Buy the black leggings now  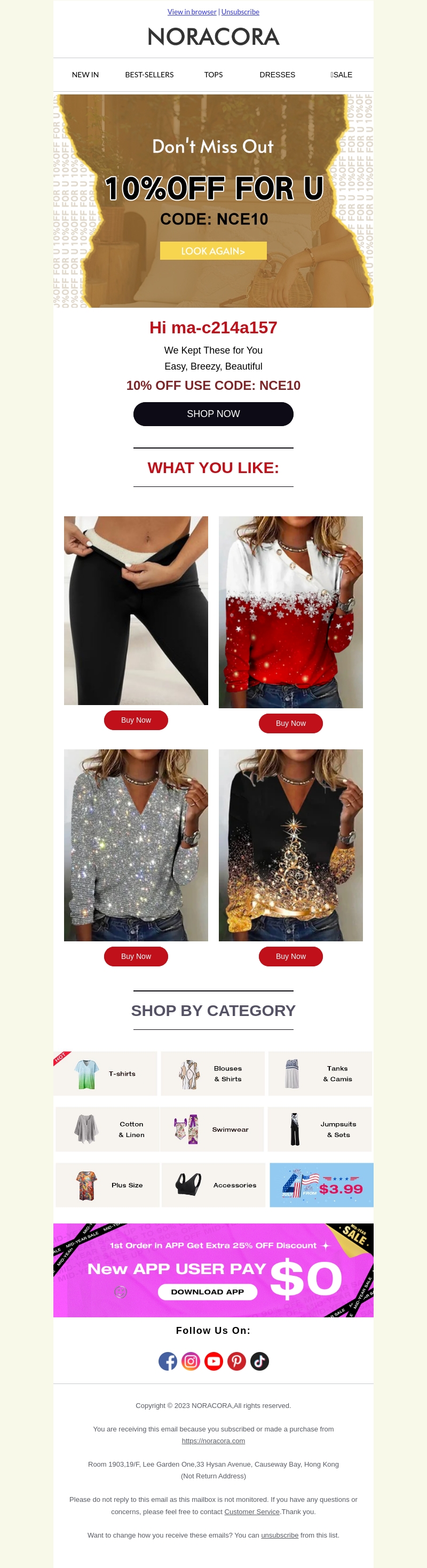point(136,720)
